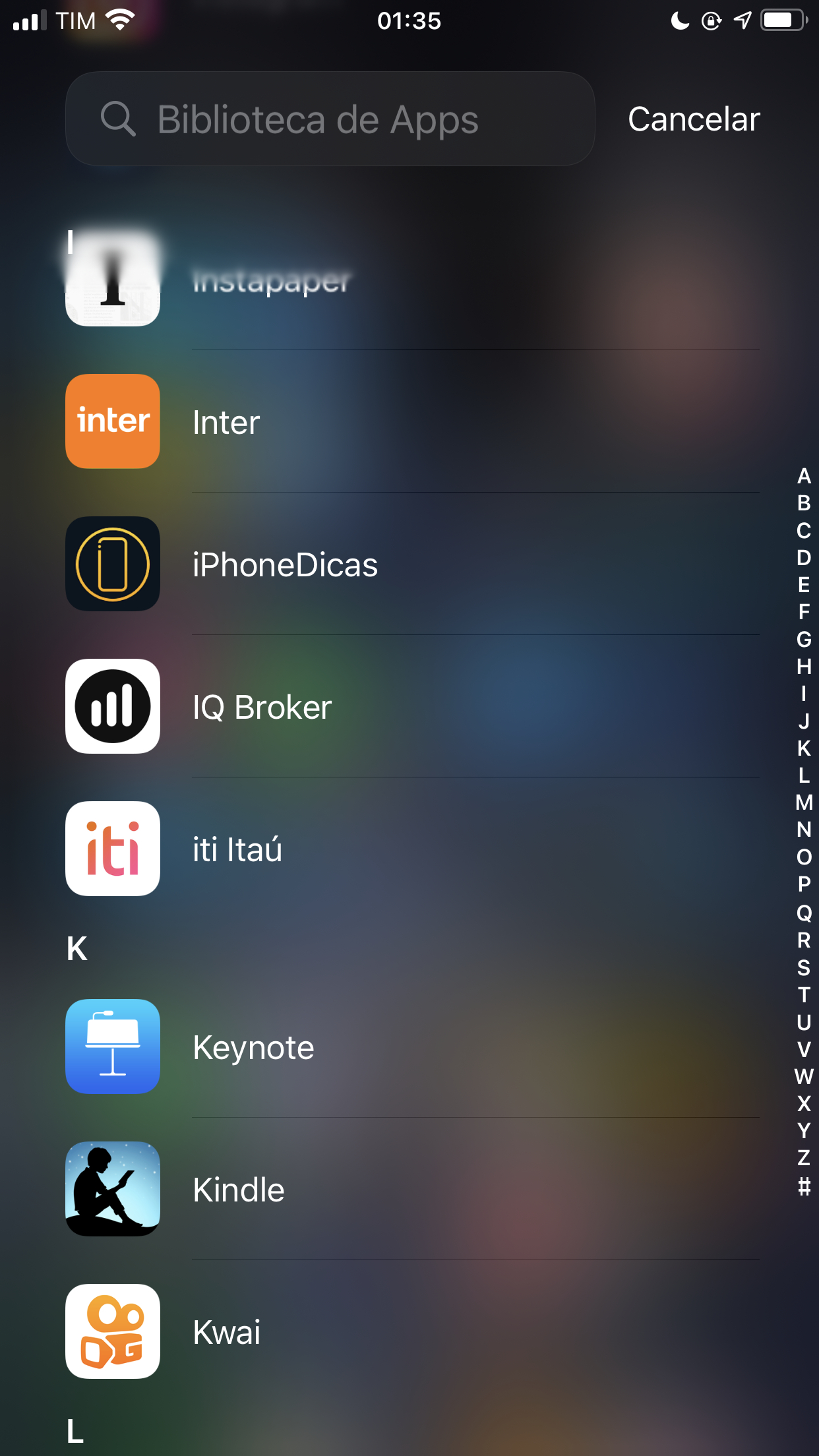Jump to letter A in the index
The image size is (819, 1456).
[804, 475]
